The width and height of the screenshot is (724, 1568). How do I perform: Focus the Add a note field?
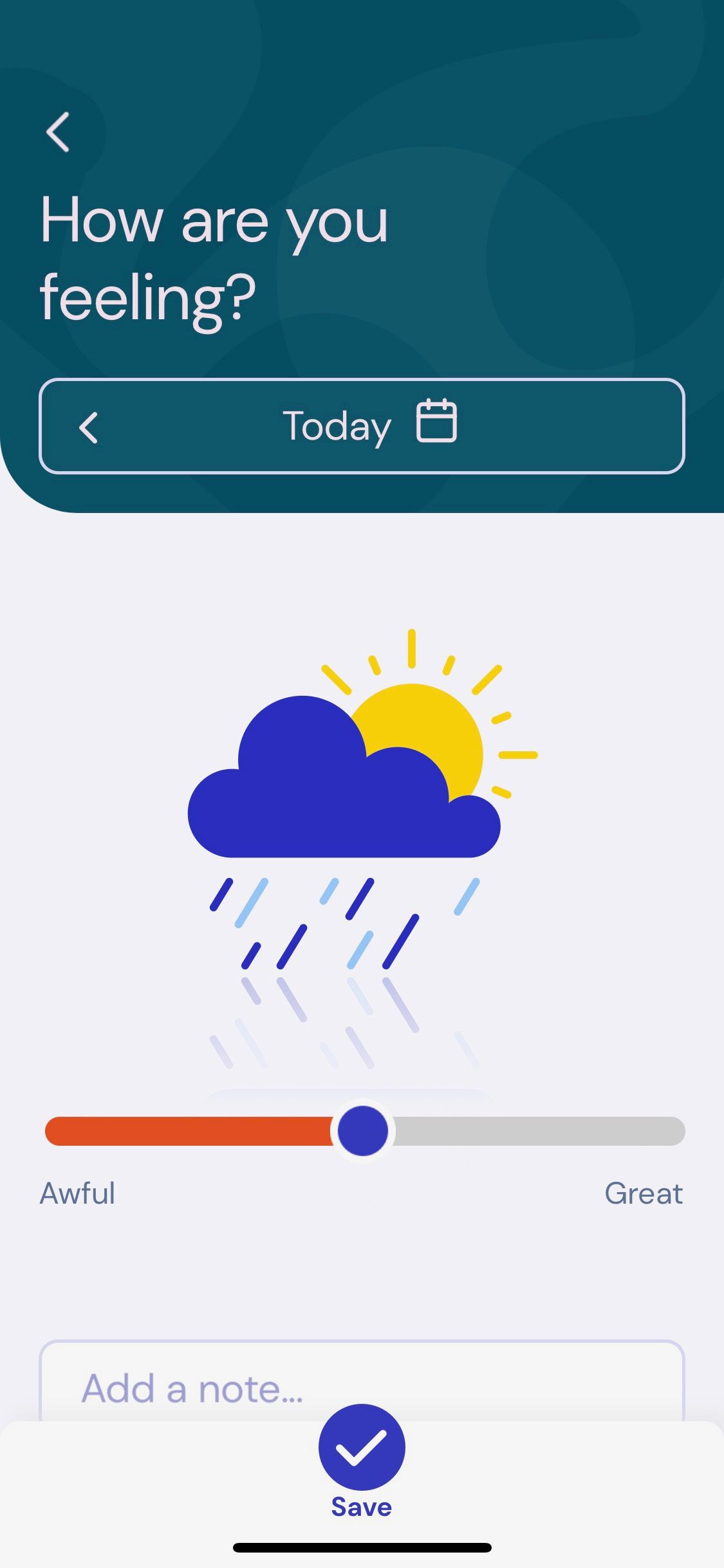pyautogui.click(x=360, y=1387)
